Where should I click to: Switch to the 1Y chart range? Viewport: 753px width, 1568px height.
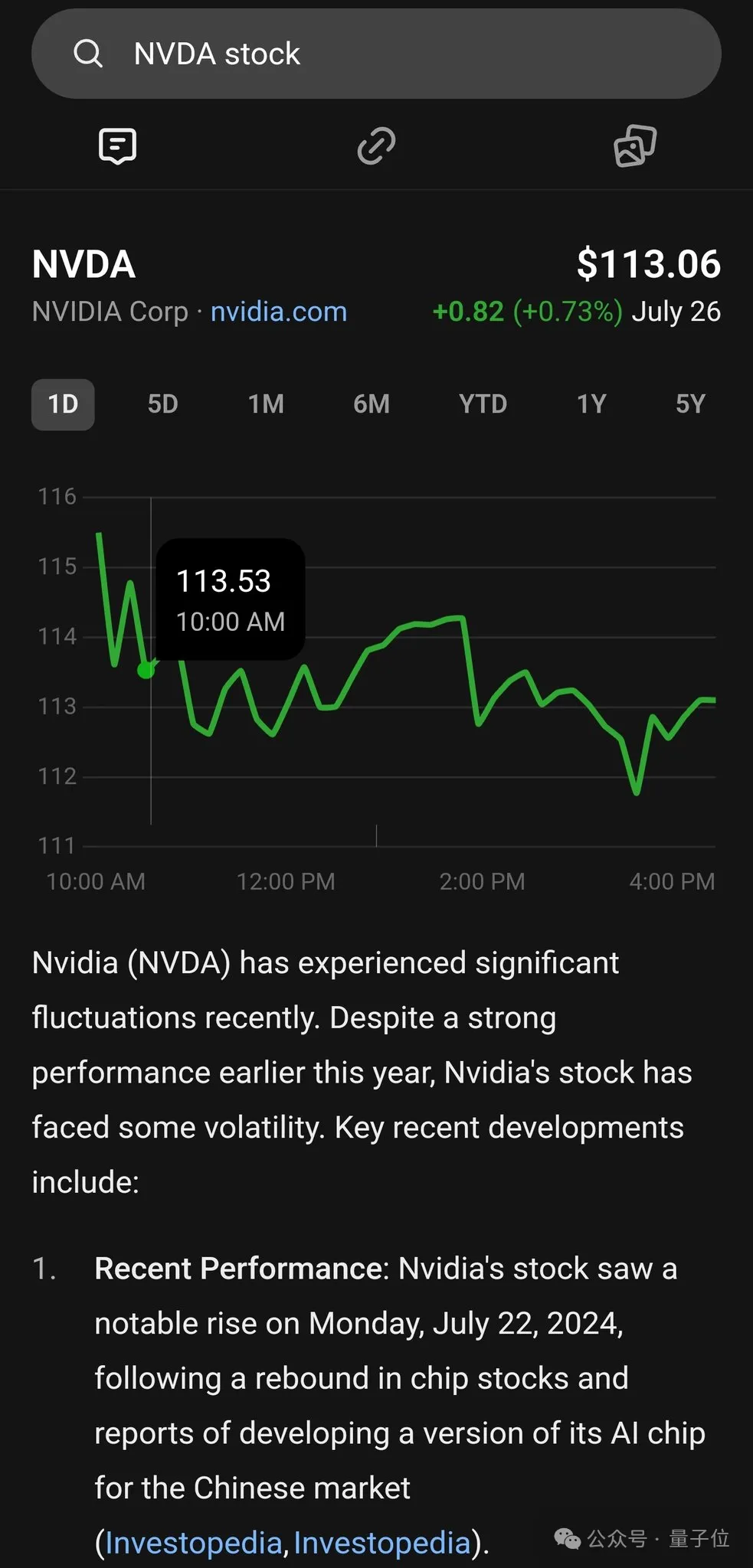tap(591, 404)
